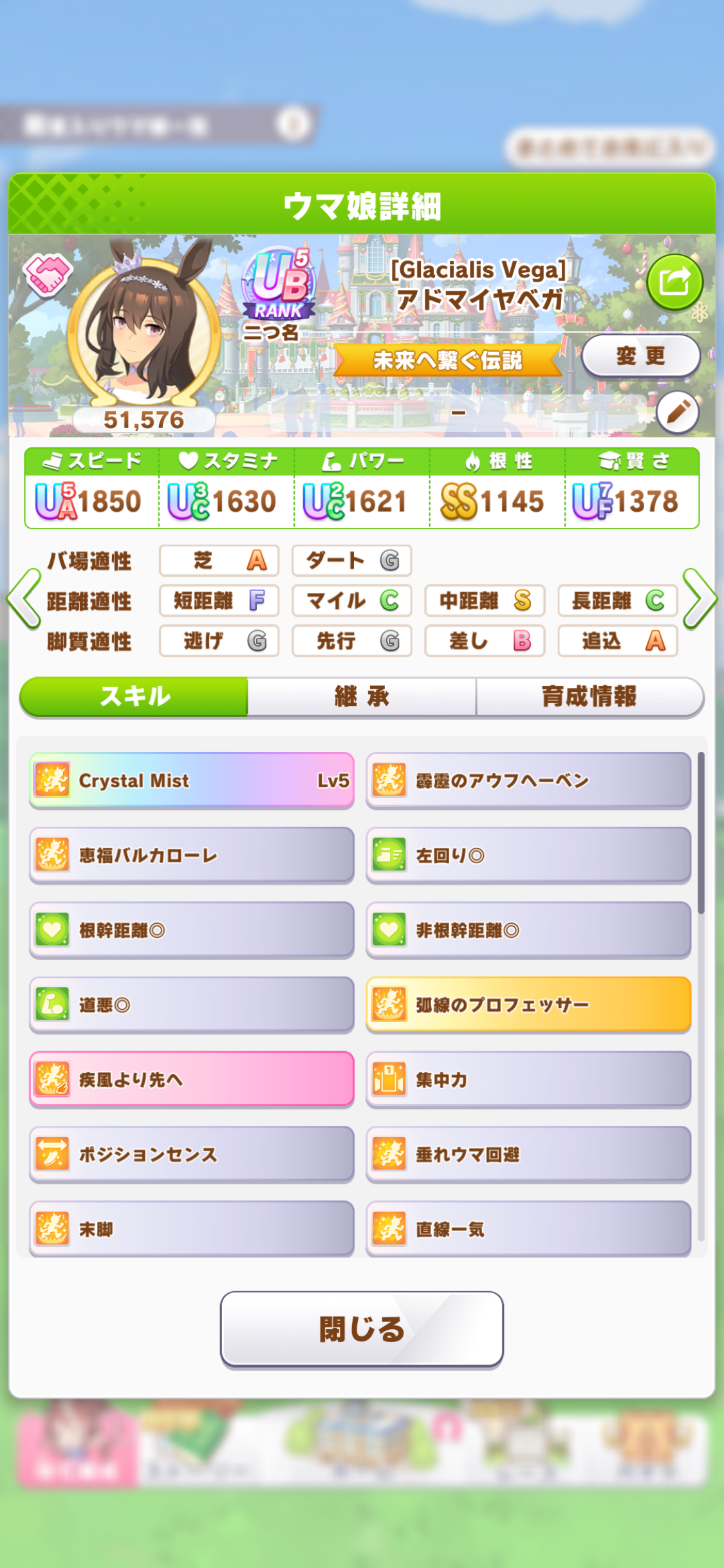Image resolution: width=724 pixels, height=1568 pixels.
Task: Tap the pencil edit icon
Action: click(x=678, y=412)
